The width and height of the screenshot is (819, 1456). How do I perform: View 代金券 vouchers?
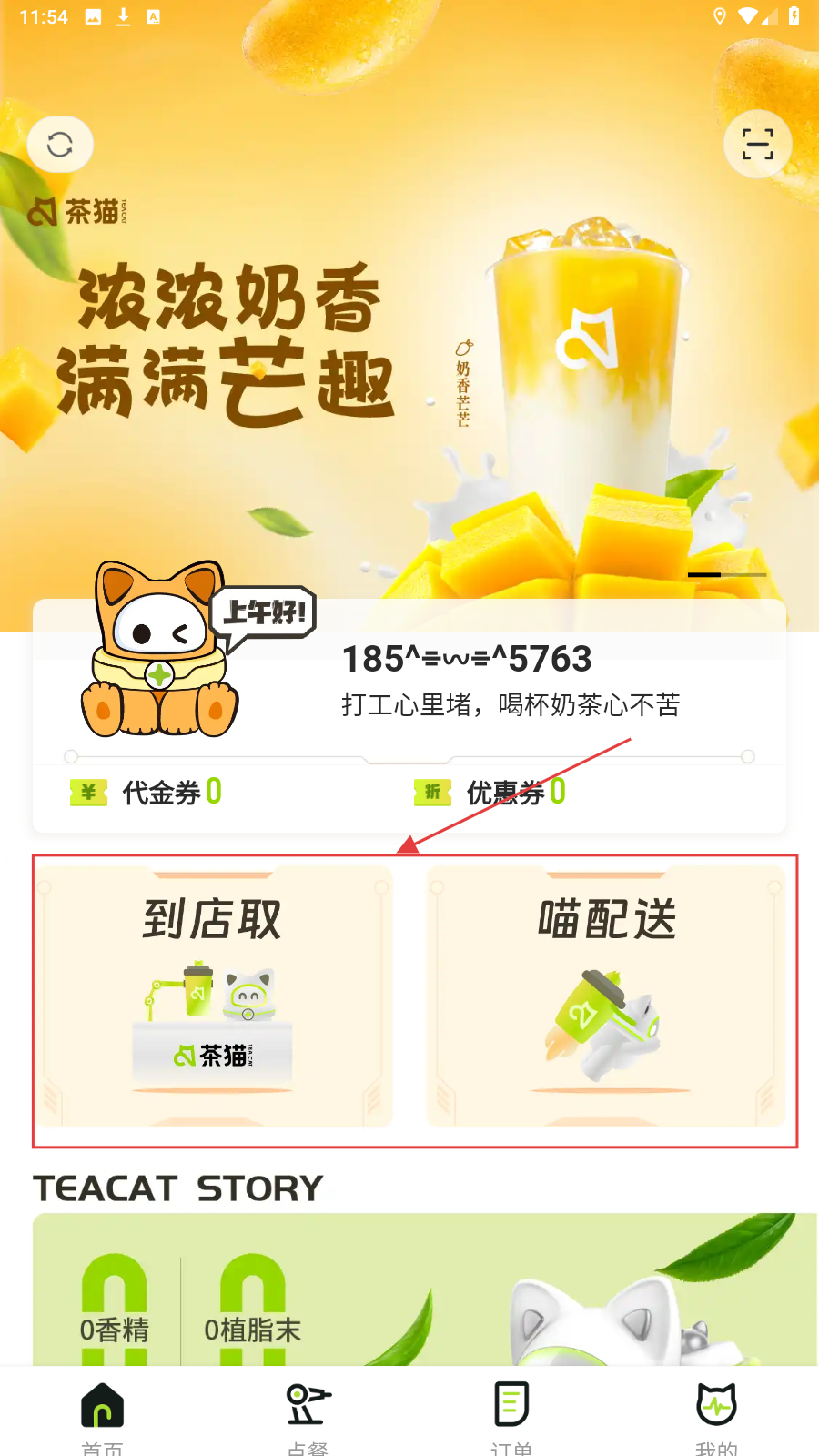pyautogui.click(x=146, y=792)
